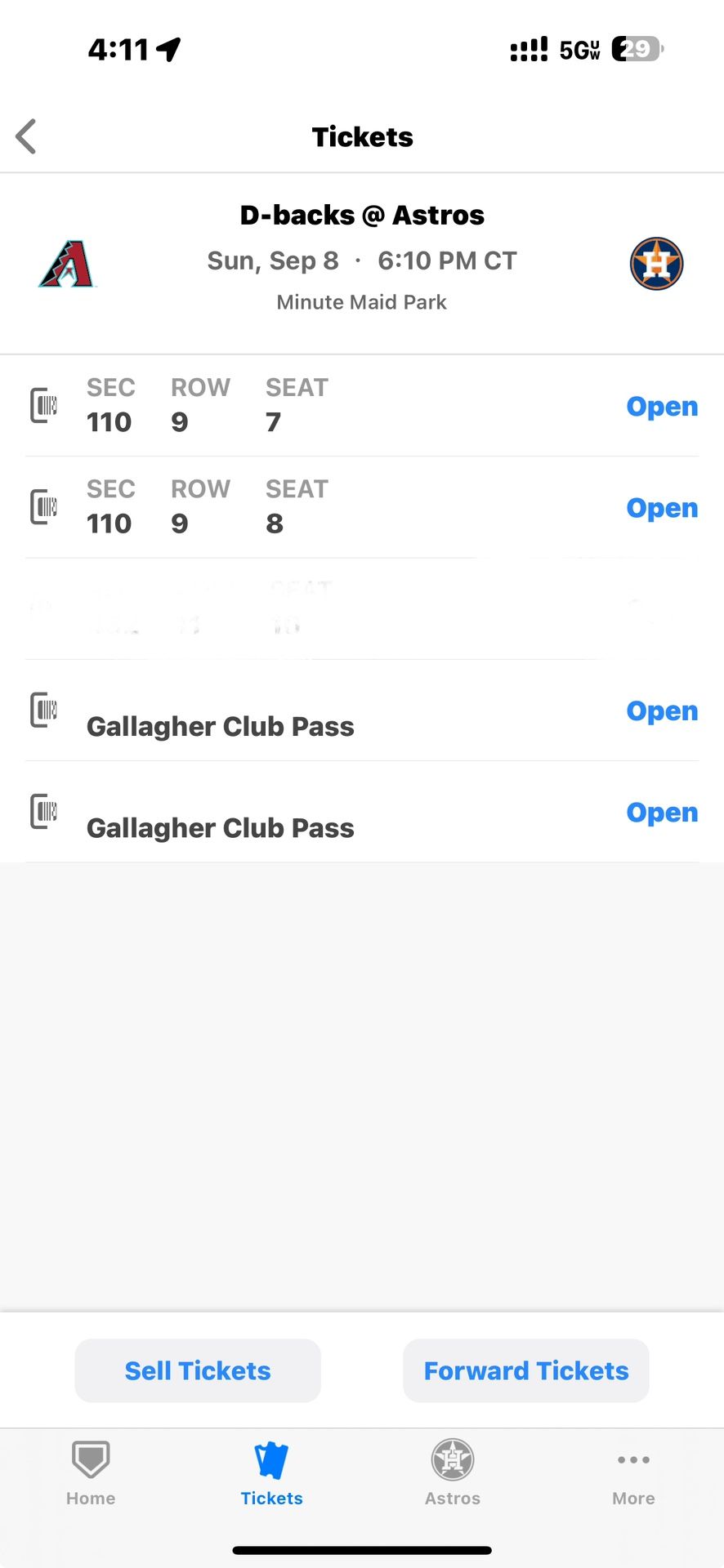724x1568 pixels.
Task: Open the barcode for Sec 110 Seat 8
Action: point(45,506)
